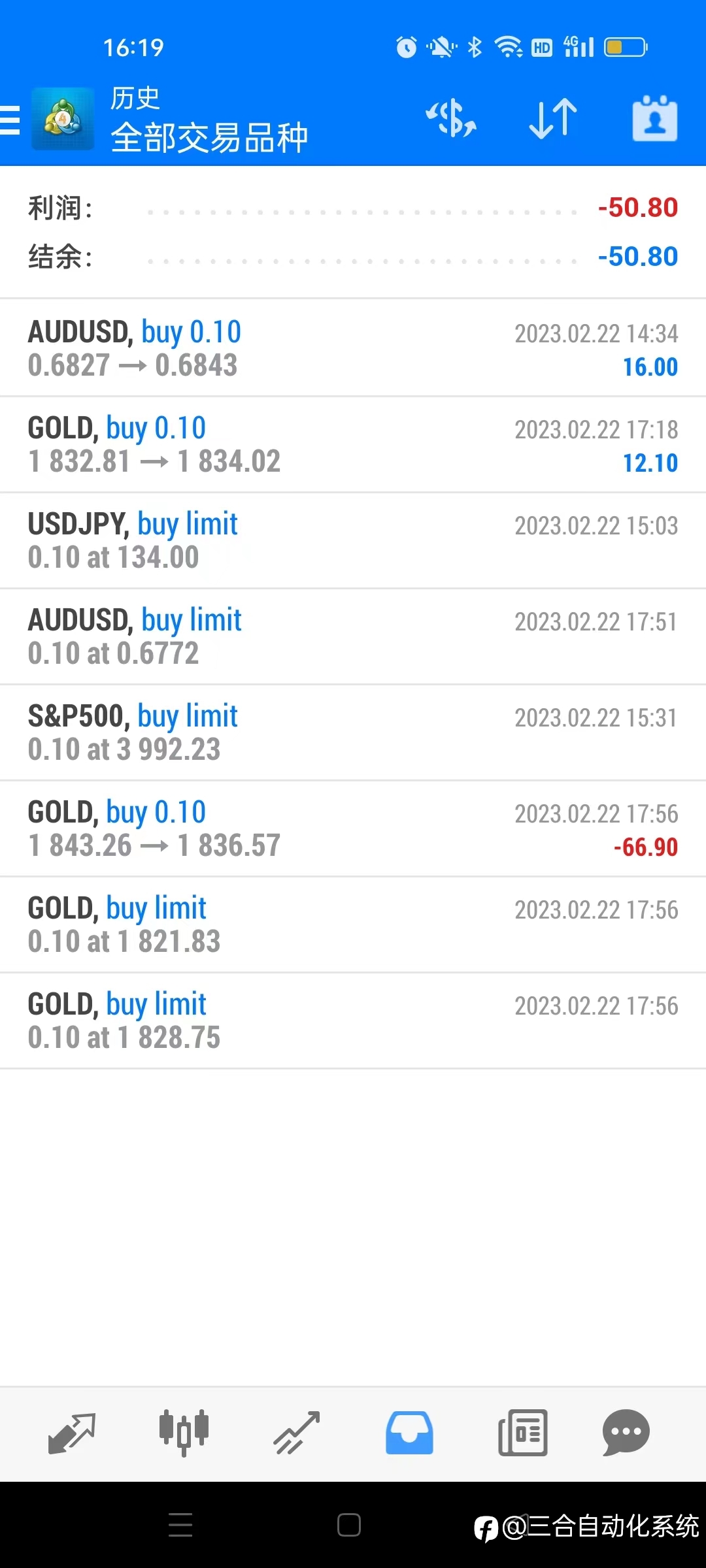Expand the GOLD trade with profit 12.10

tap(353, 444)
